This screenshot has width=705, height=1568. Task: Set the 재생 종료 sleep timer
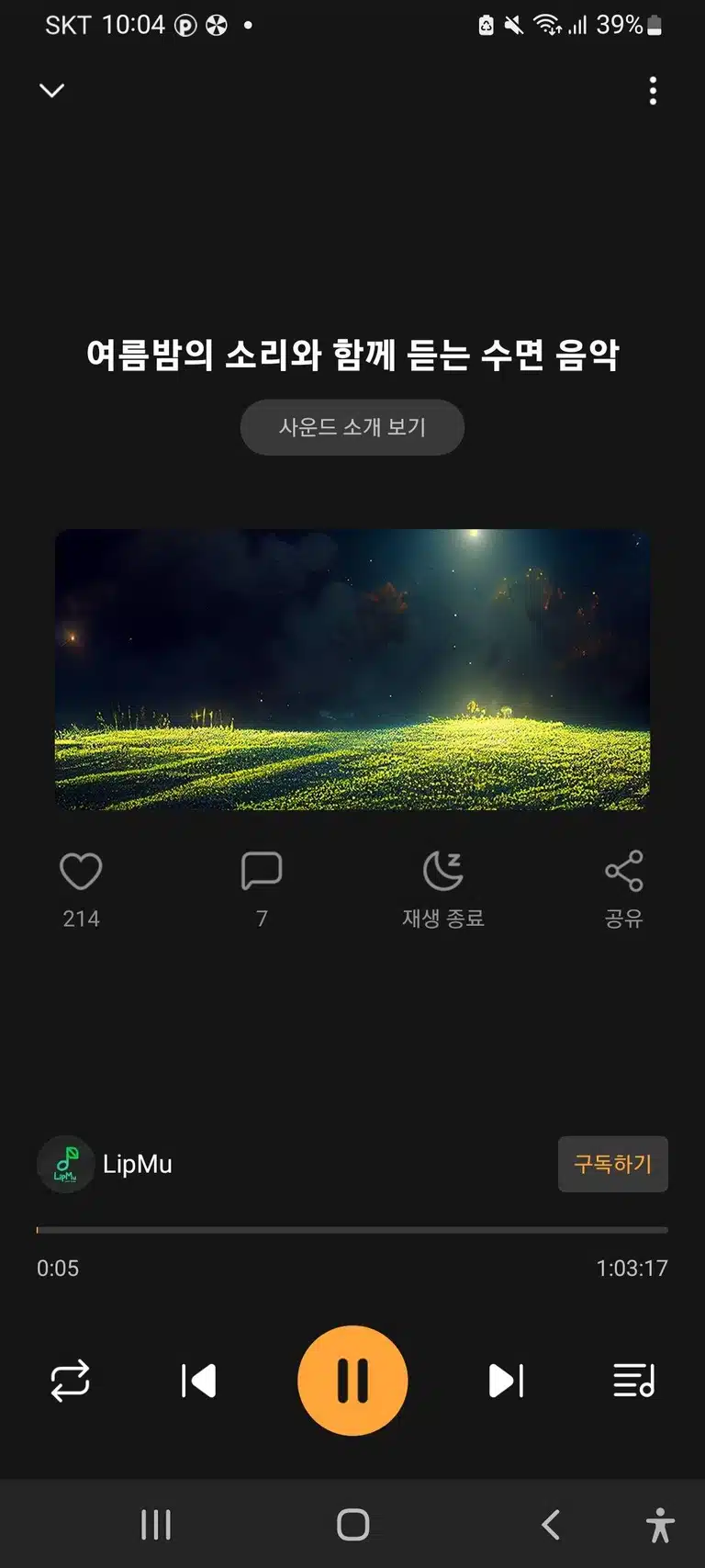coord(443,871)
